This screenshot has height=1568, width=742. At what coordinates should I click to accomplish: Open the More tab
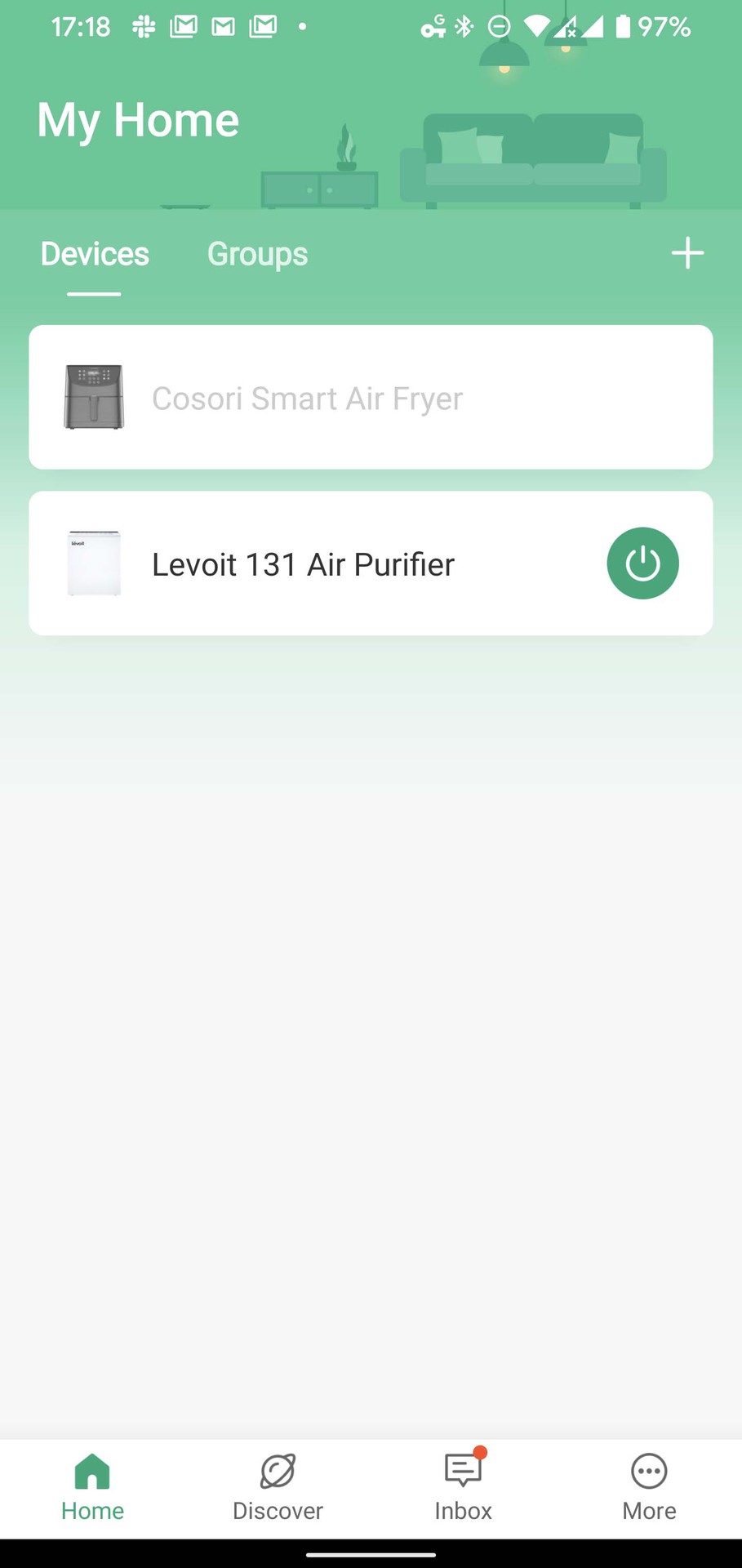[x=649, y=1488]
